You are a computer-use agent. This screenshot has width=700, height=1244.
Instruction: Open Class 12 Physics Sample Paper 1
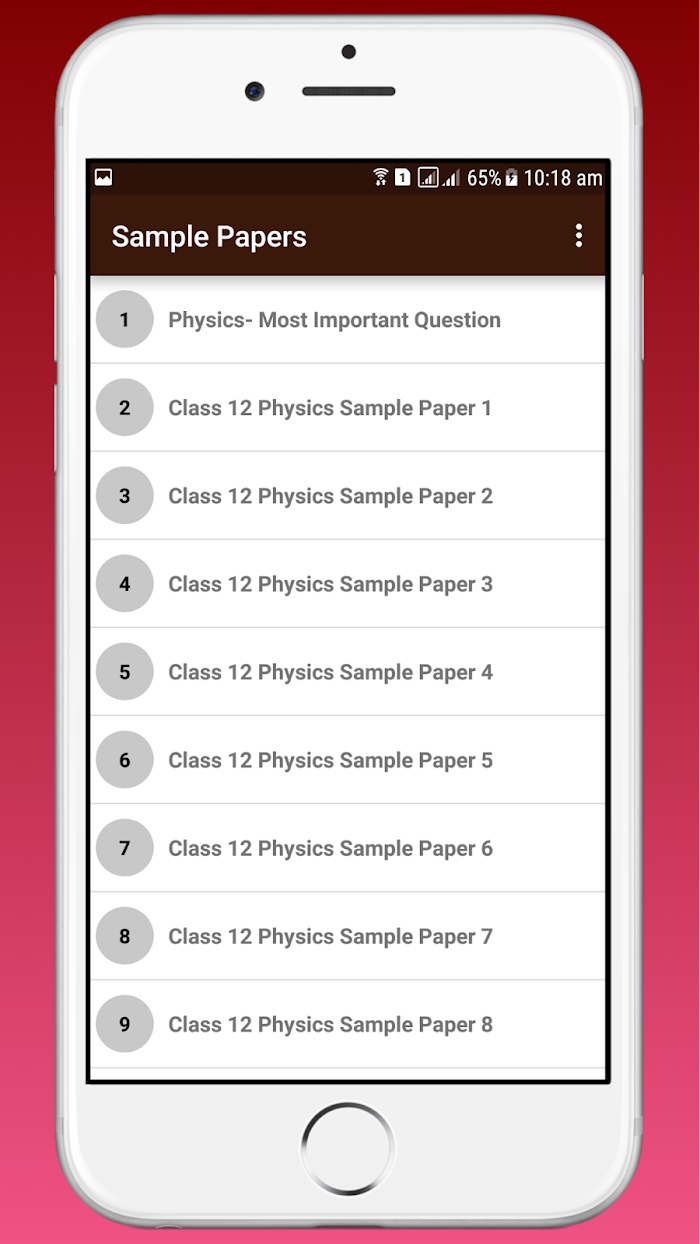[x=348, y=408]
